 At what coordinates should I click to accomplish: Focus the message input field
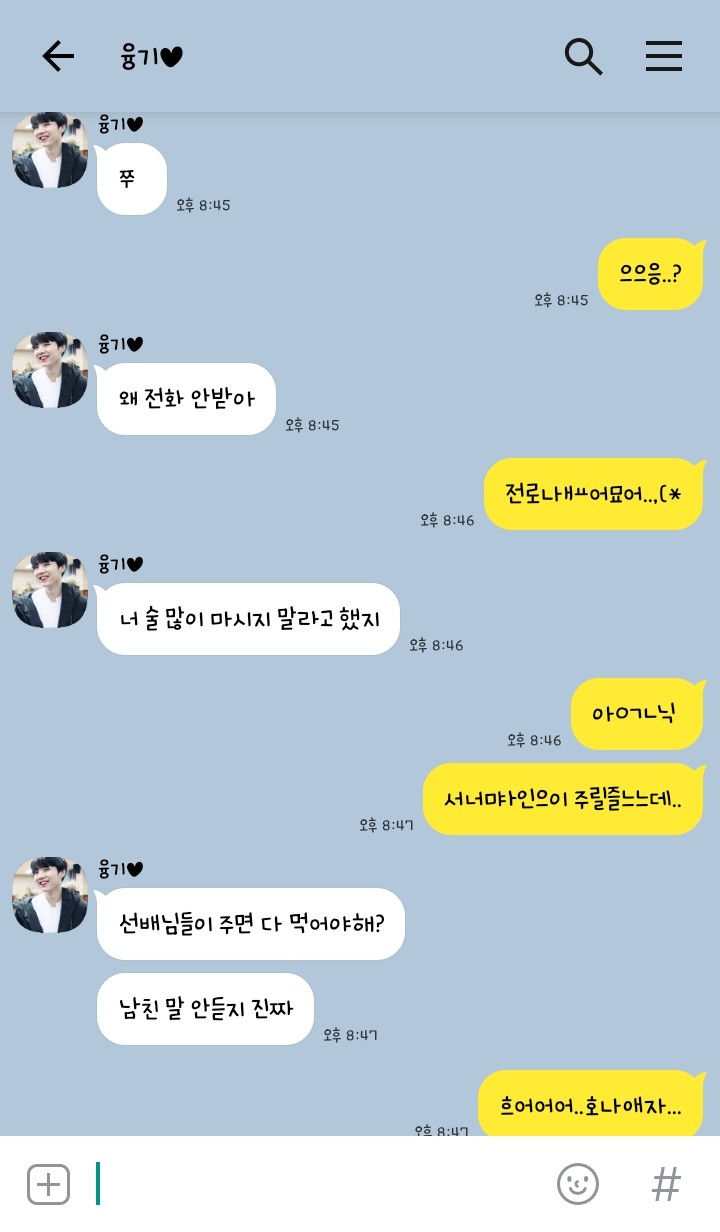click(320, 1184)
